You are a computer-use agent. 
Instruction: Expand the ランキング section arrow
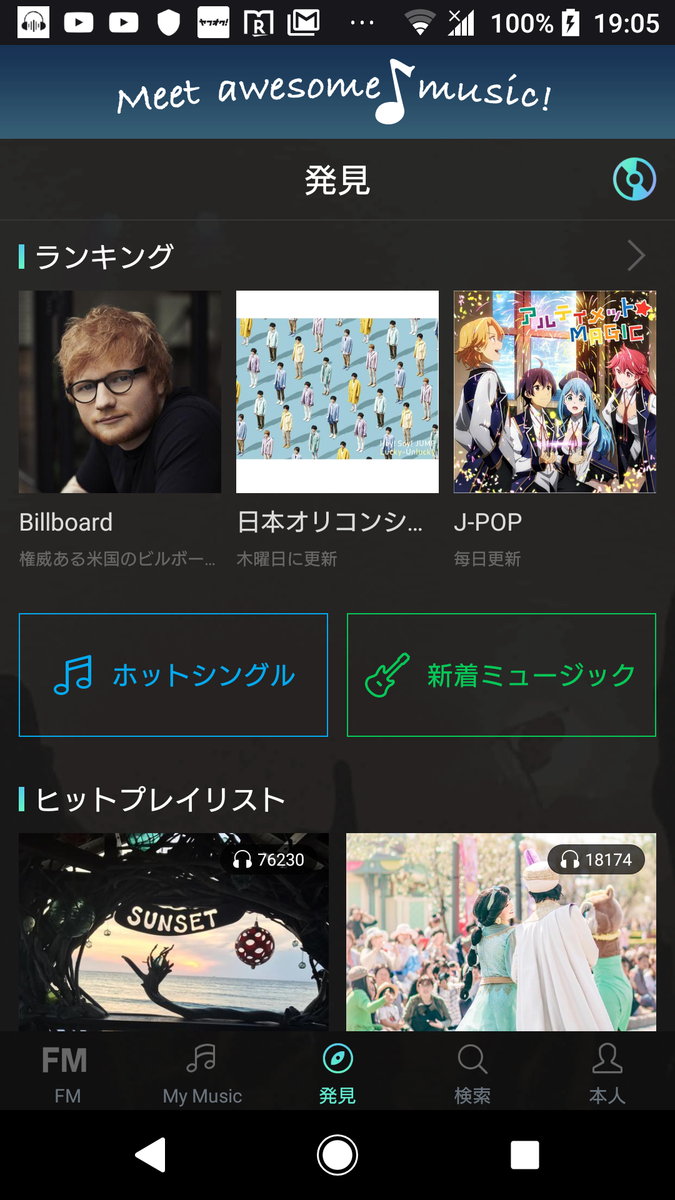pos(636,256)
